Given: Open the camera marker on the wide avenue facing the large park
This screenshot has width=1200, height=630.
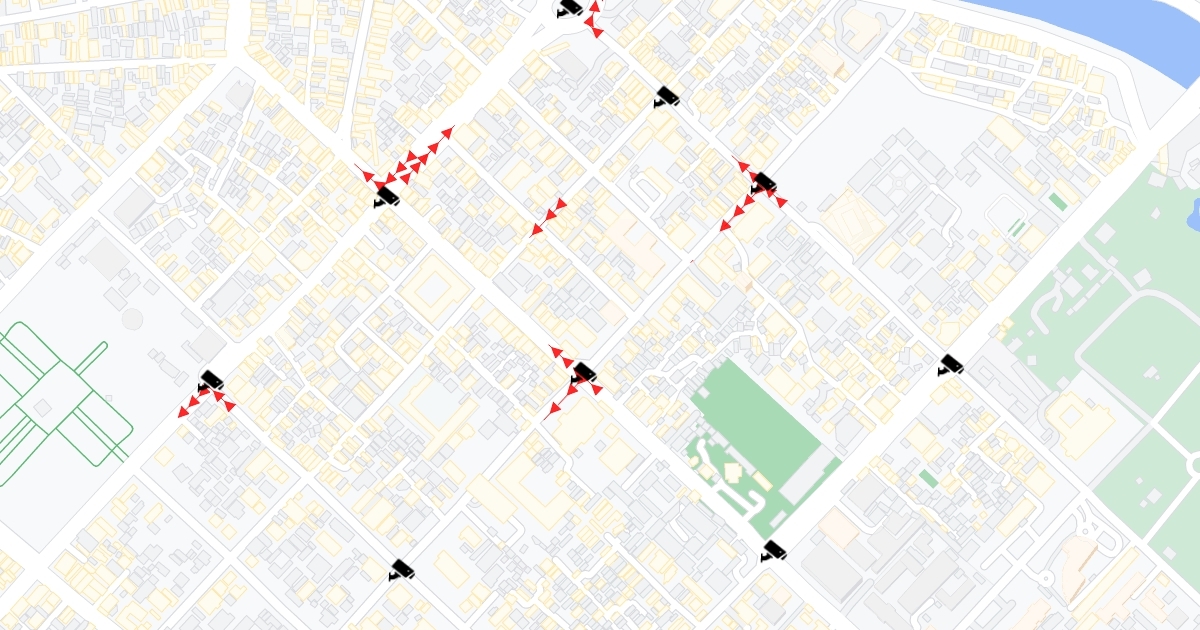Looking at the screenshot, I should pyautogui.click(x=951, y=365).
